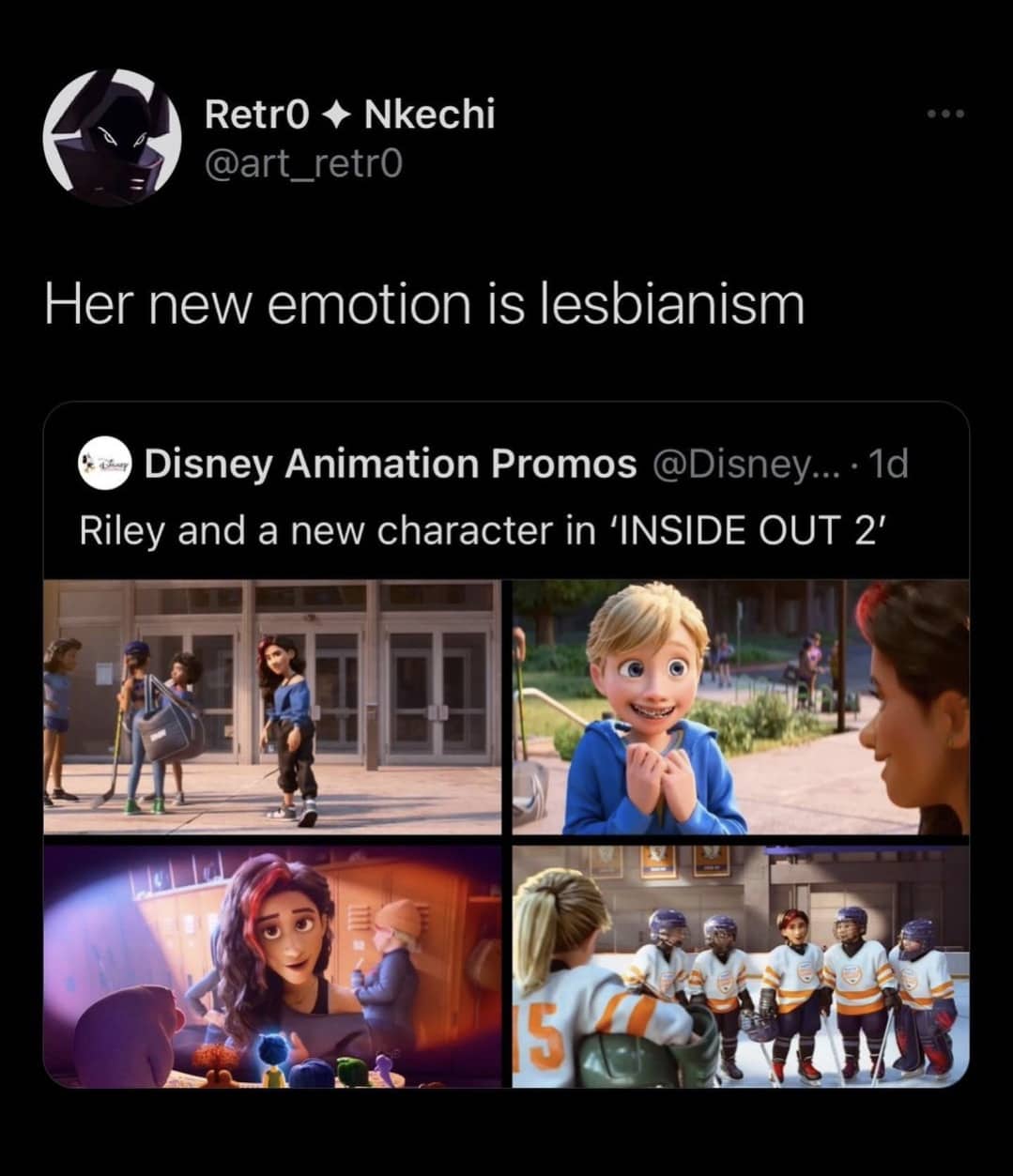Click the Disney Animation Promos account name

coord(390,462)
